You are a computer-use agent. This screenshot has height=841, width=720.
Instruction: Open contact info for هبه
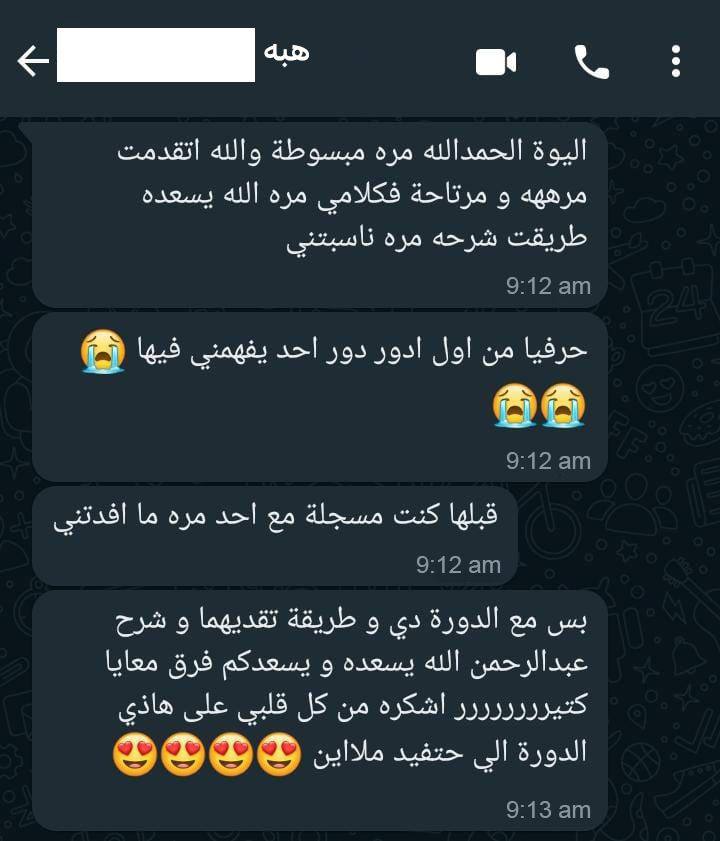[285, 53]
